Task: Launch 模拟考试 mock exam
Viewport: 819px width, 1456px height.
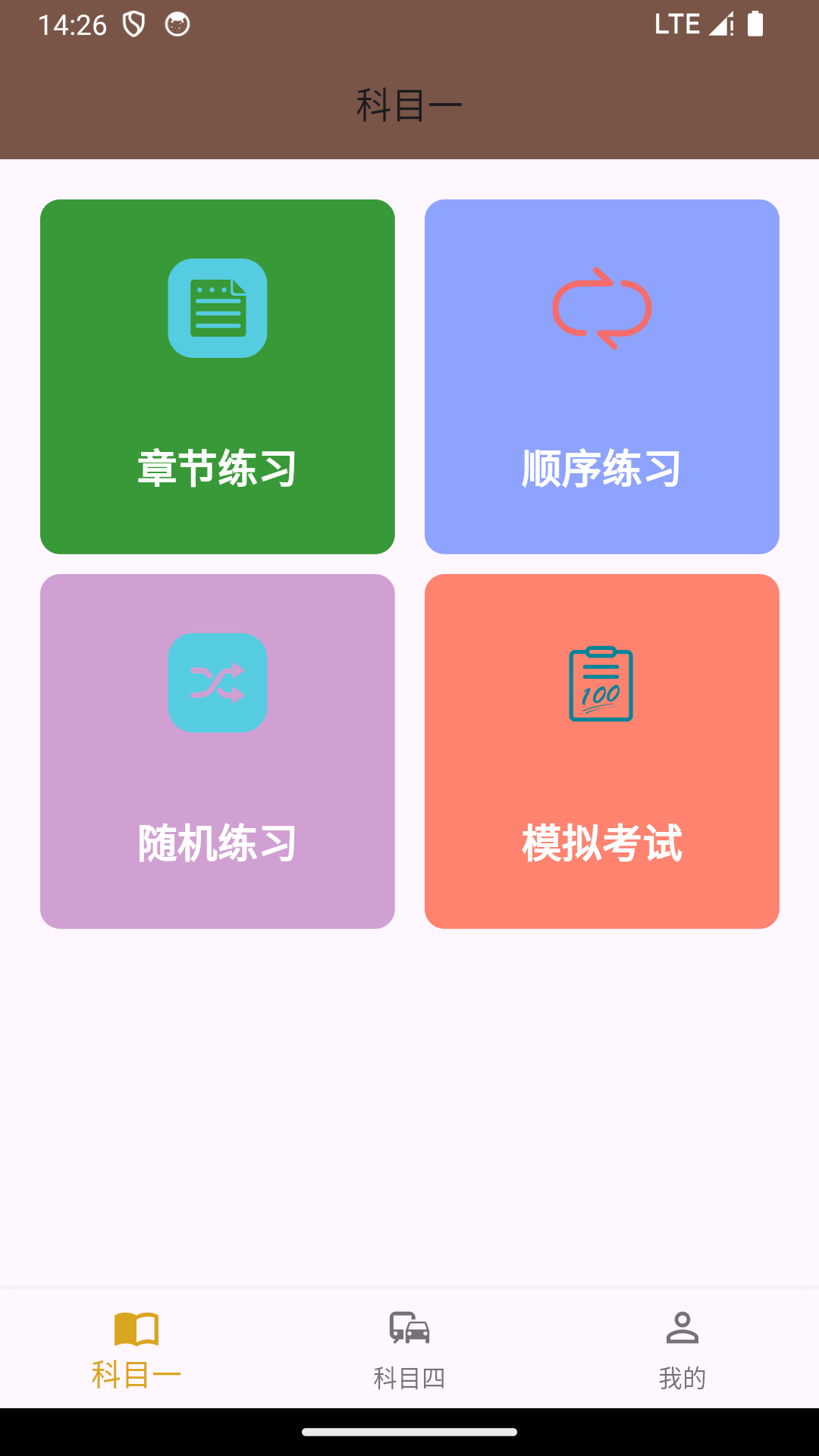Action: click(601, 751)
